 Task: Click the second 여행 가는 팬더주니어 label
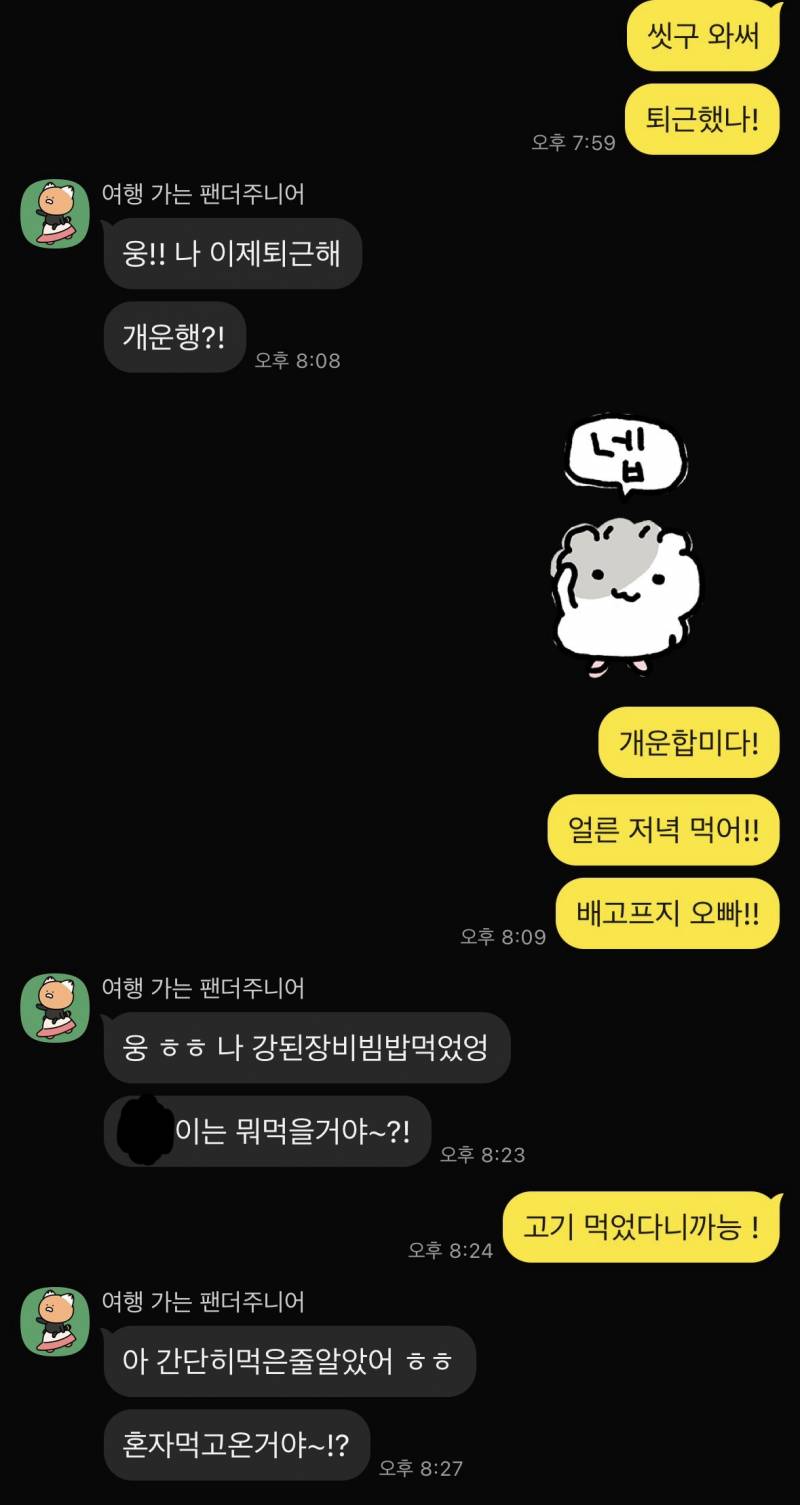[x=187, y=988]
